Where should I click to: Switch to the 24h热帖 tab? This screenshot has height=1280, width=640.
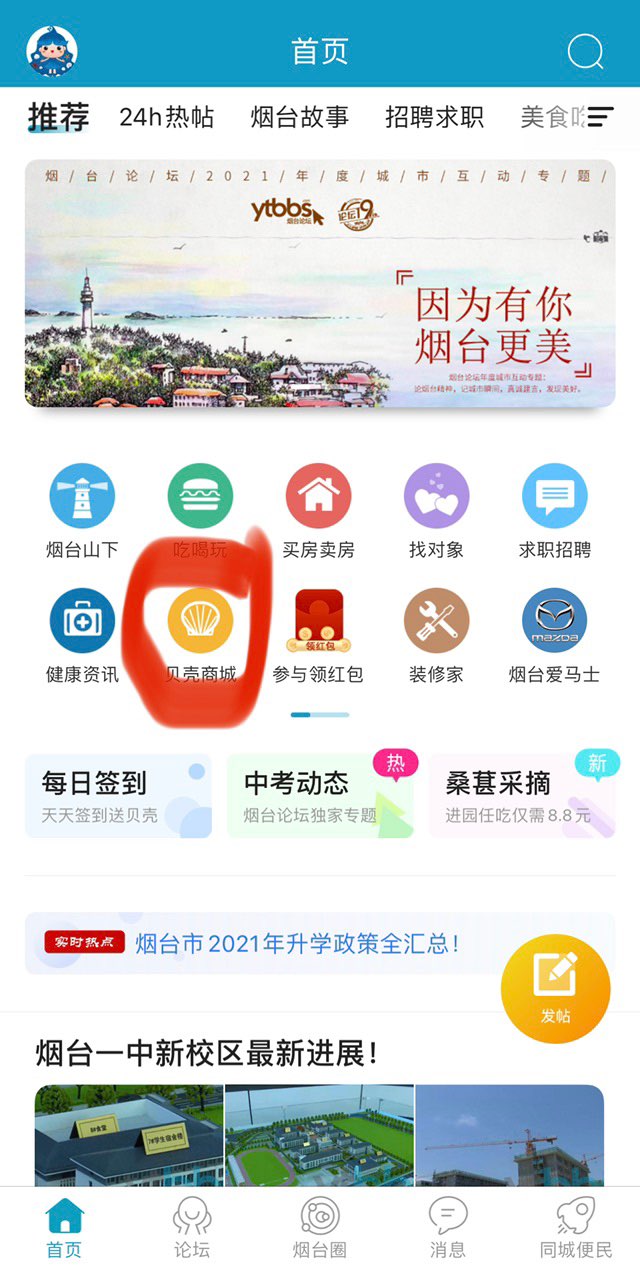click(166, 117)
